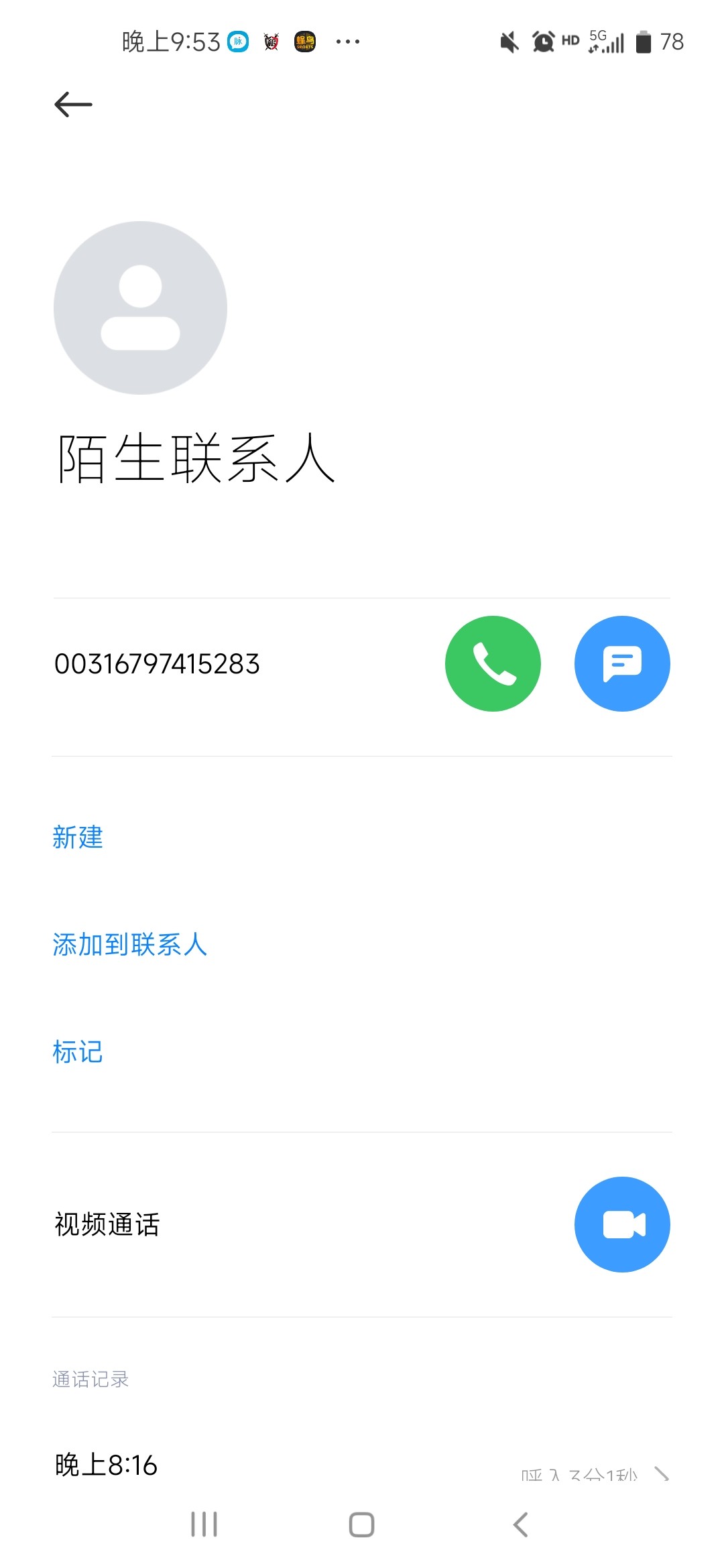Image resolution: width=724 pixels, height=1568 pixels.
Task: Tap 标记 to mark this number
Action: click(x=78, y=1051)
